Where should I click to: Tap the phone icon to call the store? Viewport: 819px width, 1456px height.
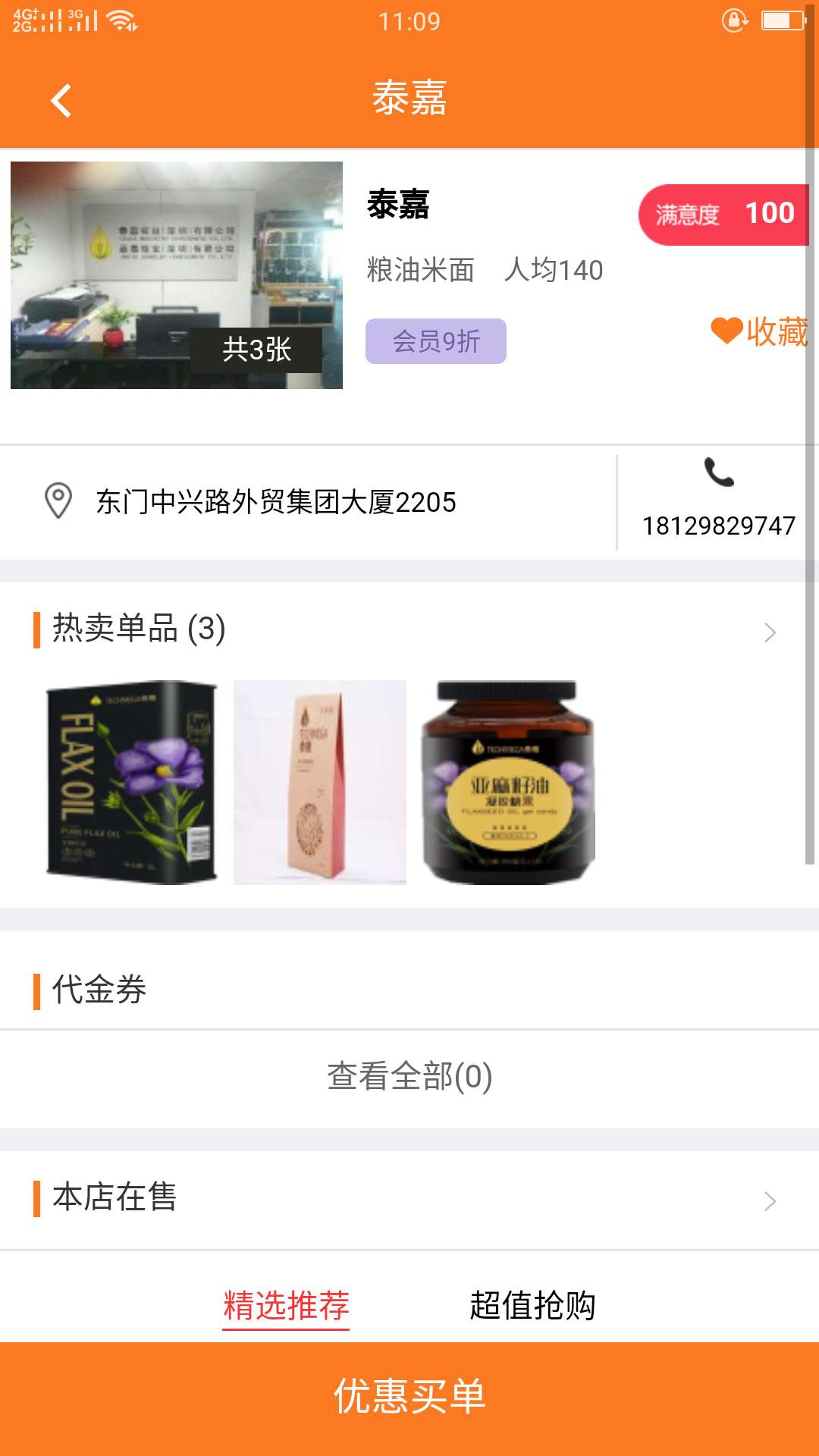[x=716, y=474]
